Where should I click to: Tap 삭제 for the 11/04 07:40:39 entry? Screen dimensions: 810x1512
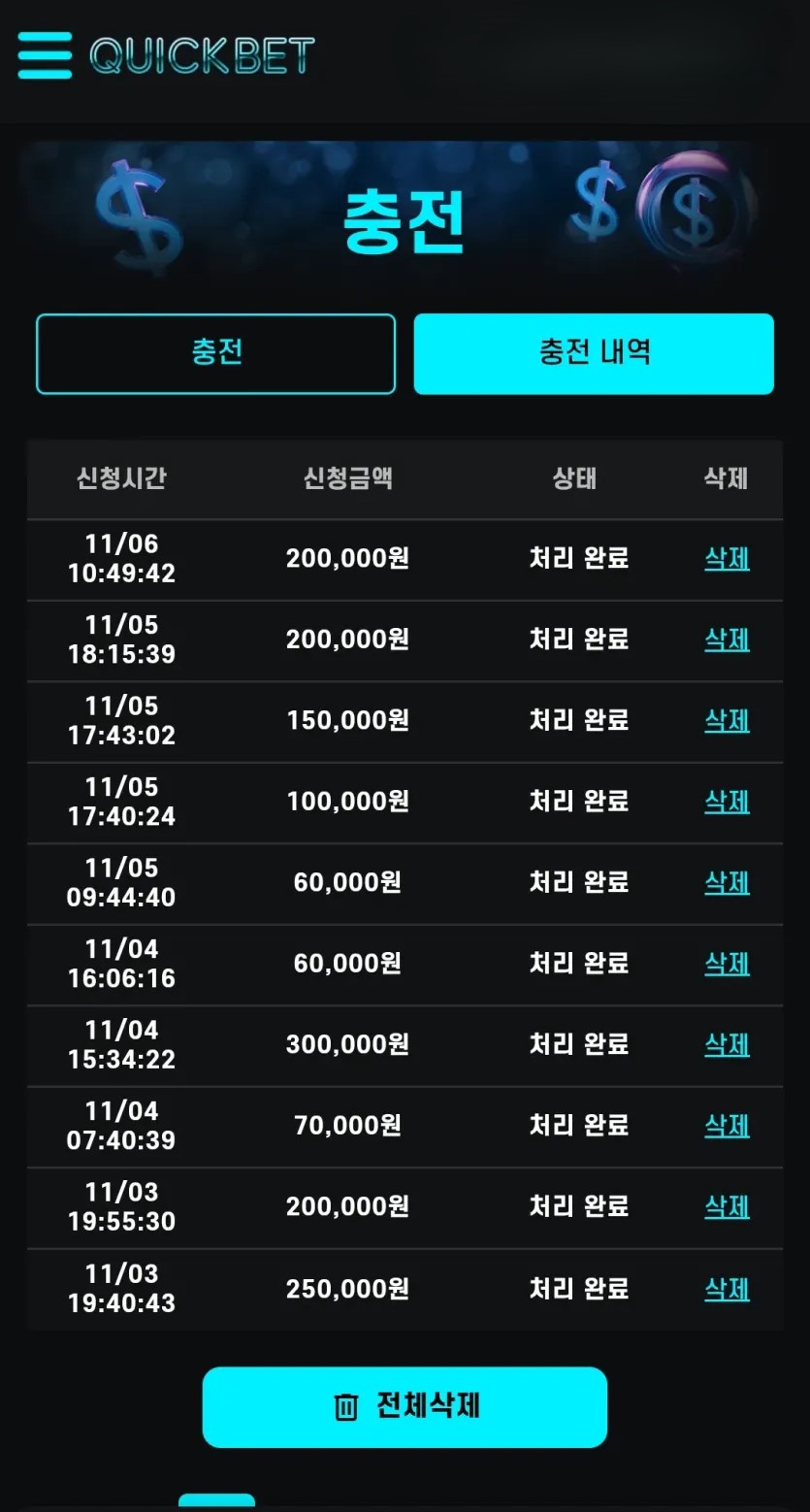[x=727, y=1127]
